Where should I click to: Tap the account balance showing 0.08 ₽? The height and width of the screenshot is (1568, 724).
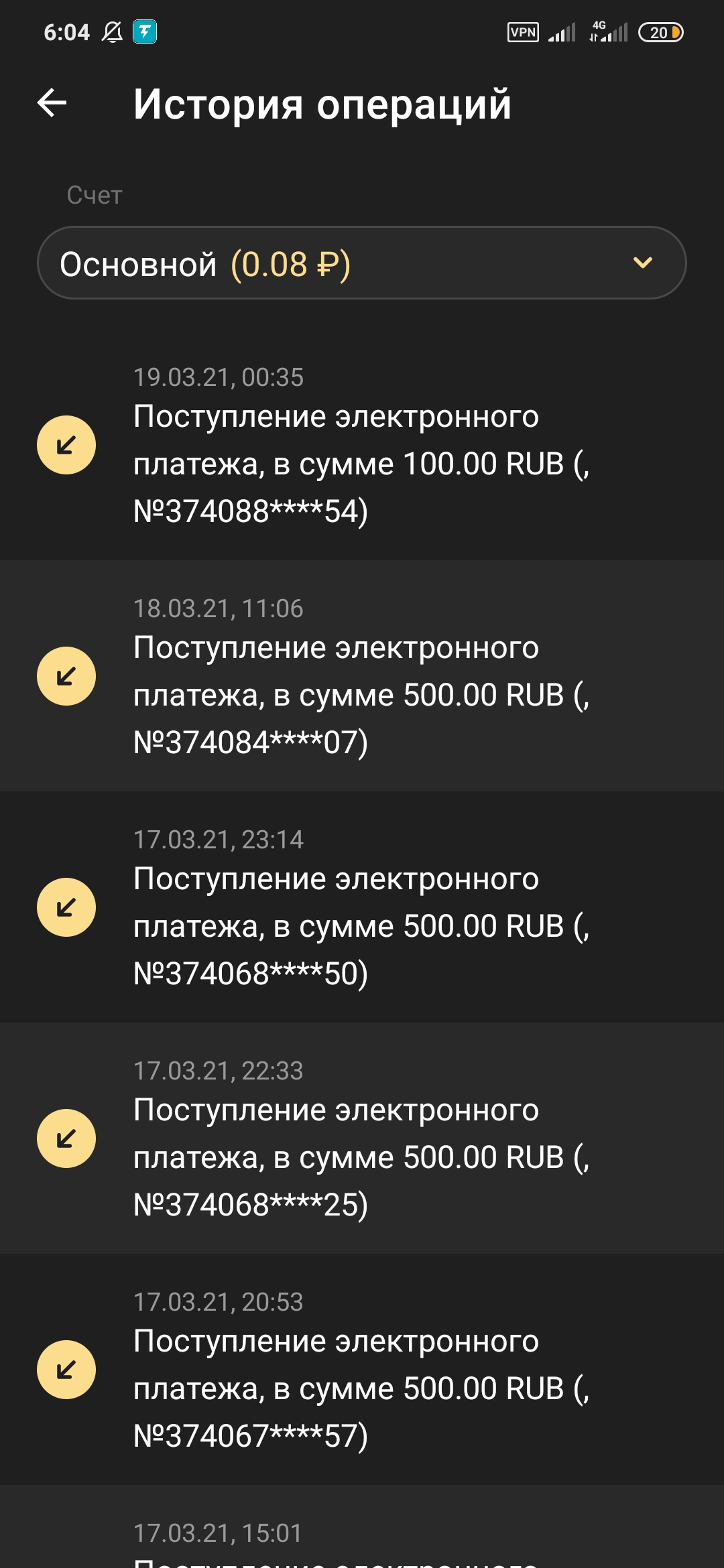pyautogui.click(x=288, y=263)
